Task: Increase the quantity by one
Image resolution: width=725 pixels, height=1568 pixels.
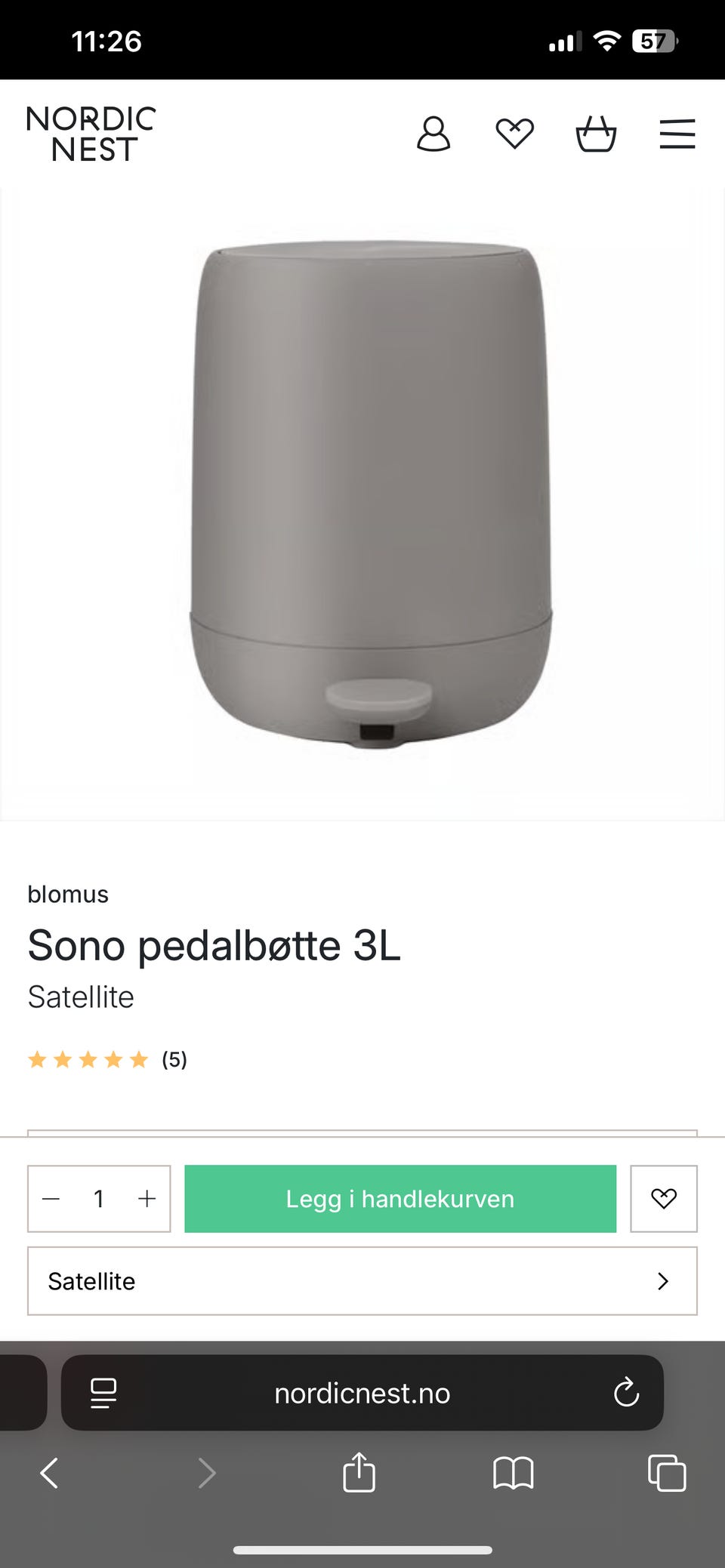Action: [x=147, y=1199]
